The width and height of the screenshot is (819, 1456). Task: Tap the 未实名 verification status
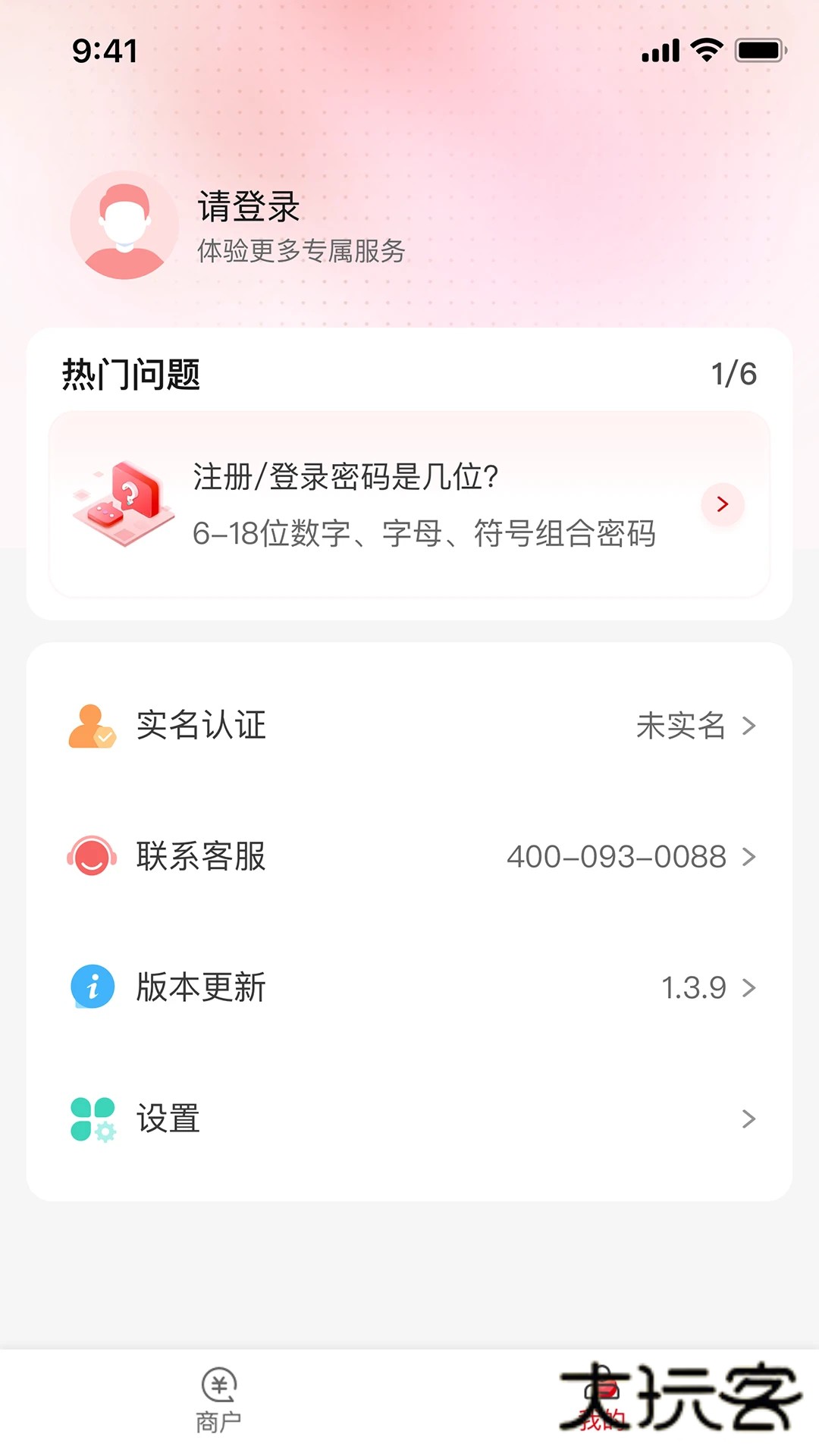[679, 726]
